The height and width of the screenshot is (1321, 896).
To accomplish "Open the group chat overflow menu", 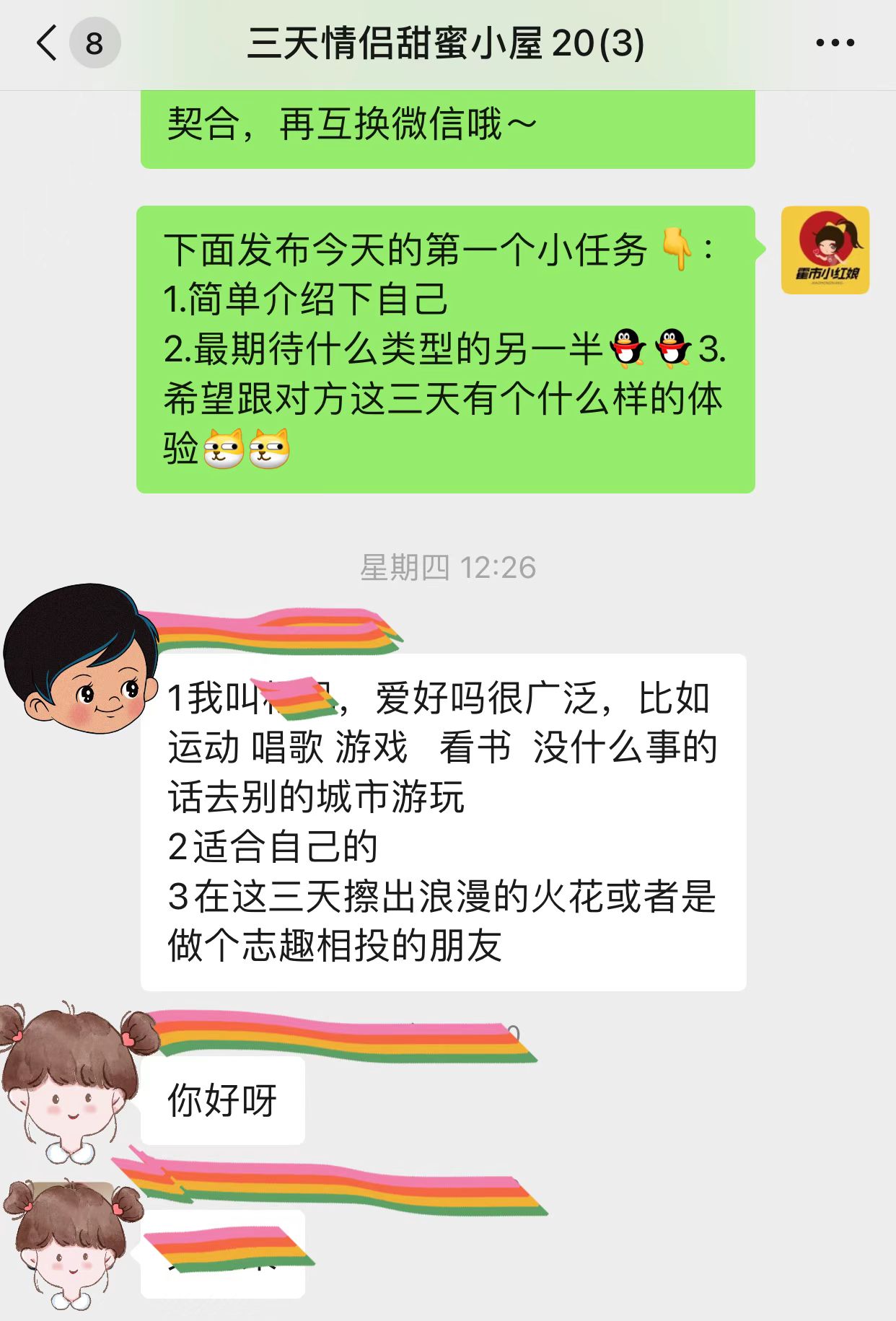I will (835, 43).
